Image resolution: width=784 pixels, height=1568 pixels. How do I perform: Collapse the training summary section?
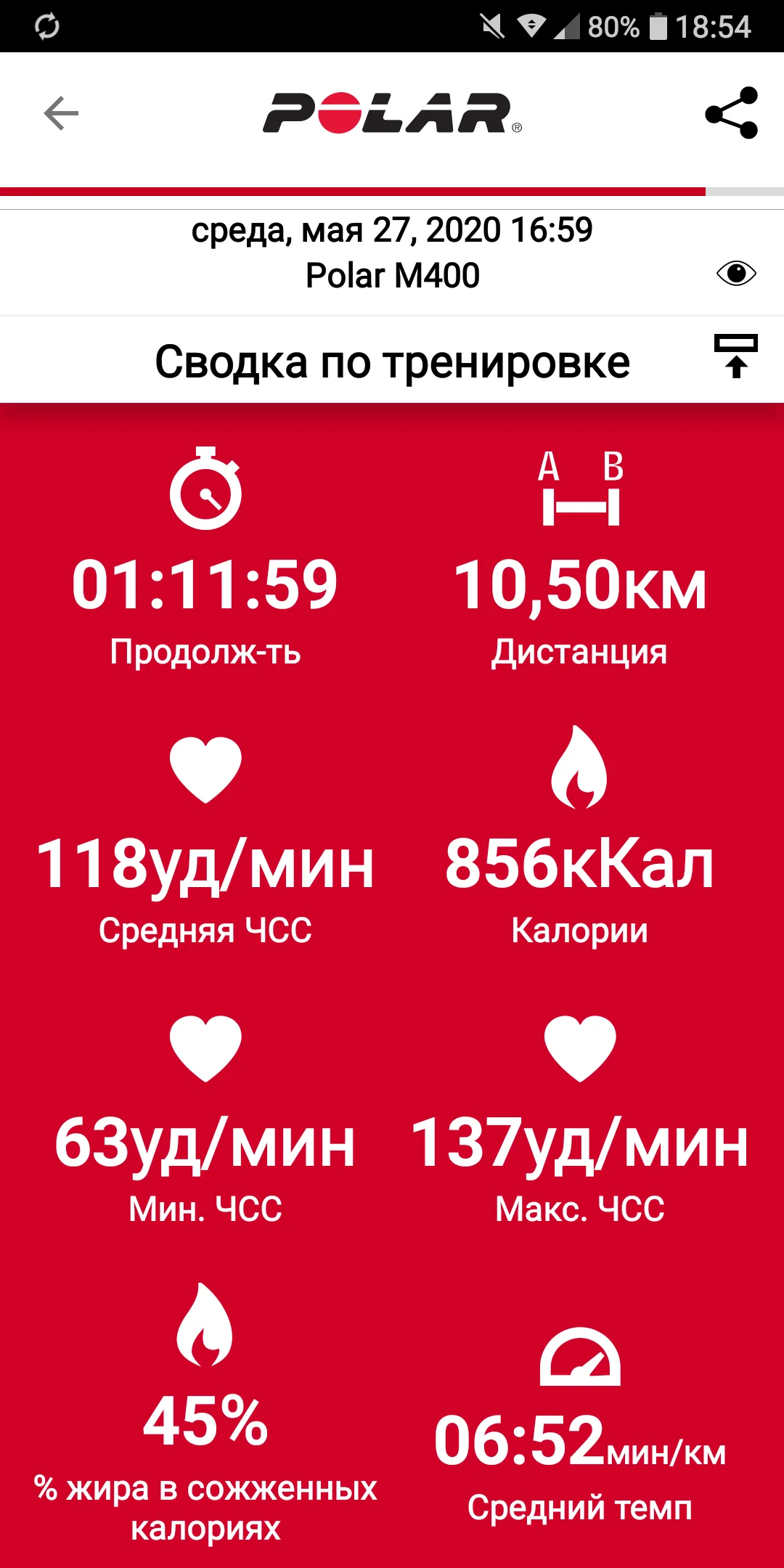click(735, 356)
